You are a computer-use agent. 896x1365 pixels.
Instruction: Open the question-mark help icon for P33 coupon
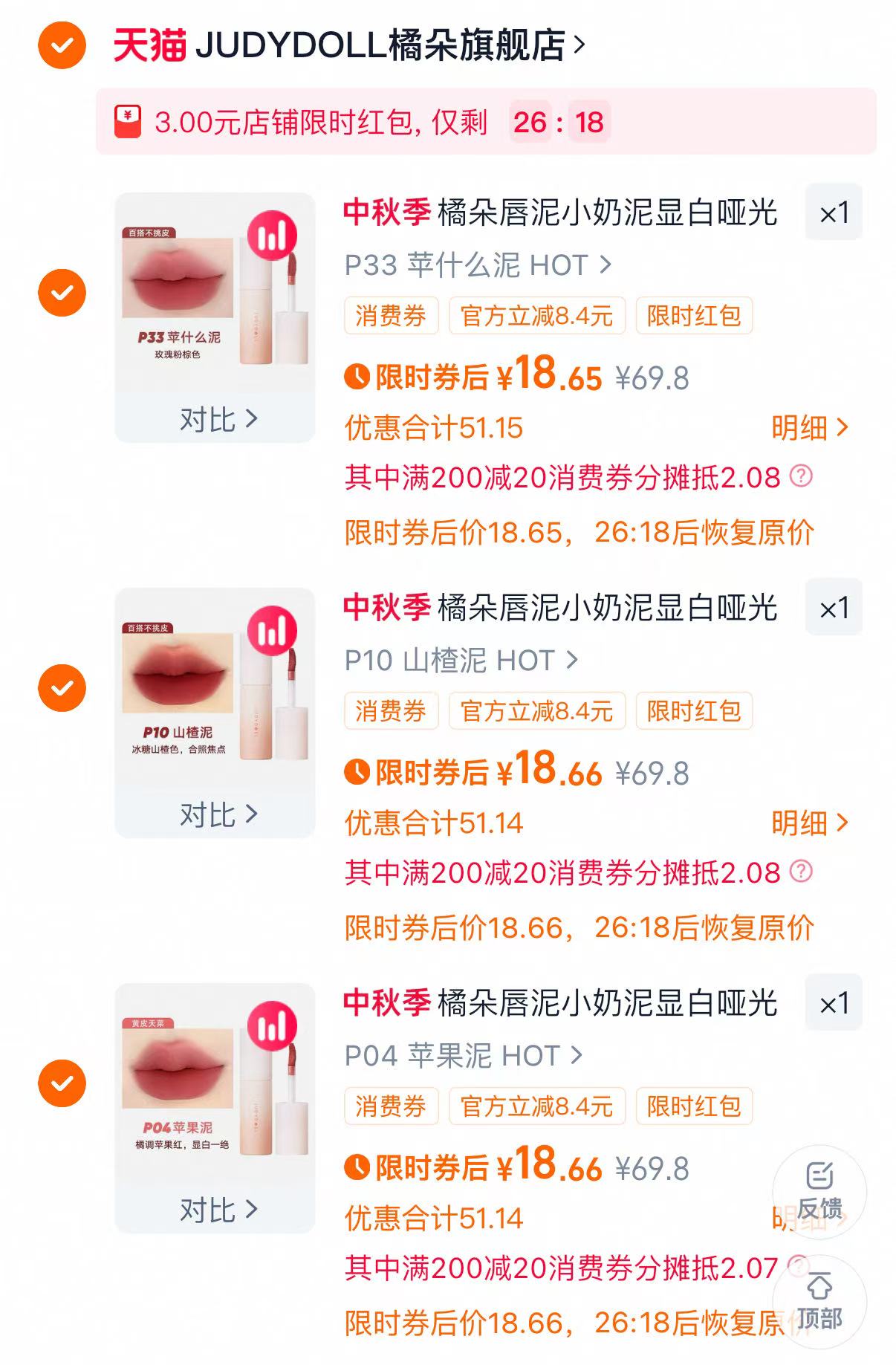click(x=801, y=478)
